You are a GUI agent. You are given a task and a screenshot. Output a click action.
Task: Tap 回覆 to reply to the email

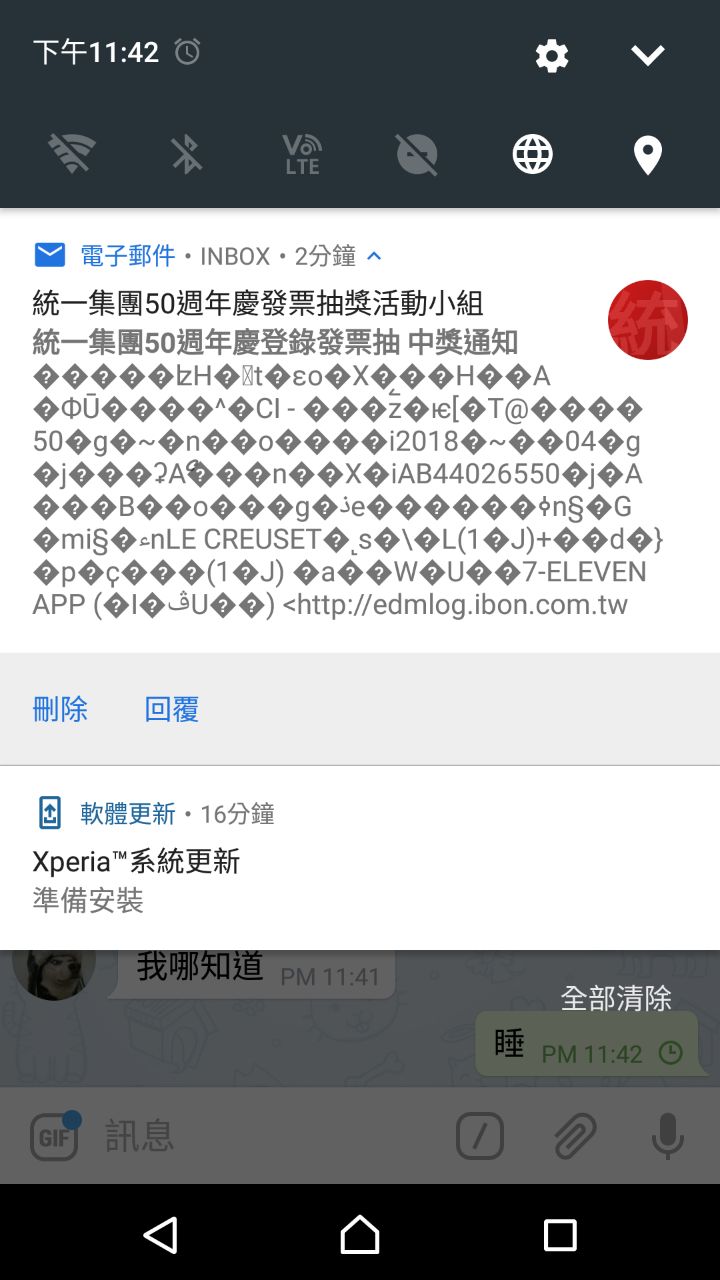click(x=172, y=709)
